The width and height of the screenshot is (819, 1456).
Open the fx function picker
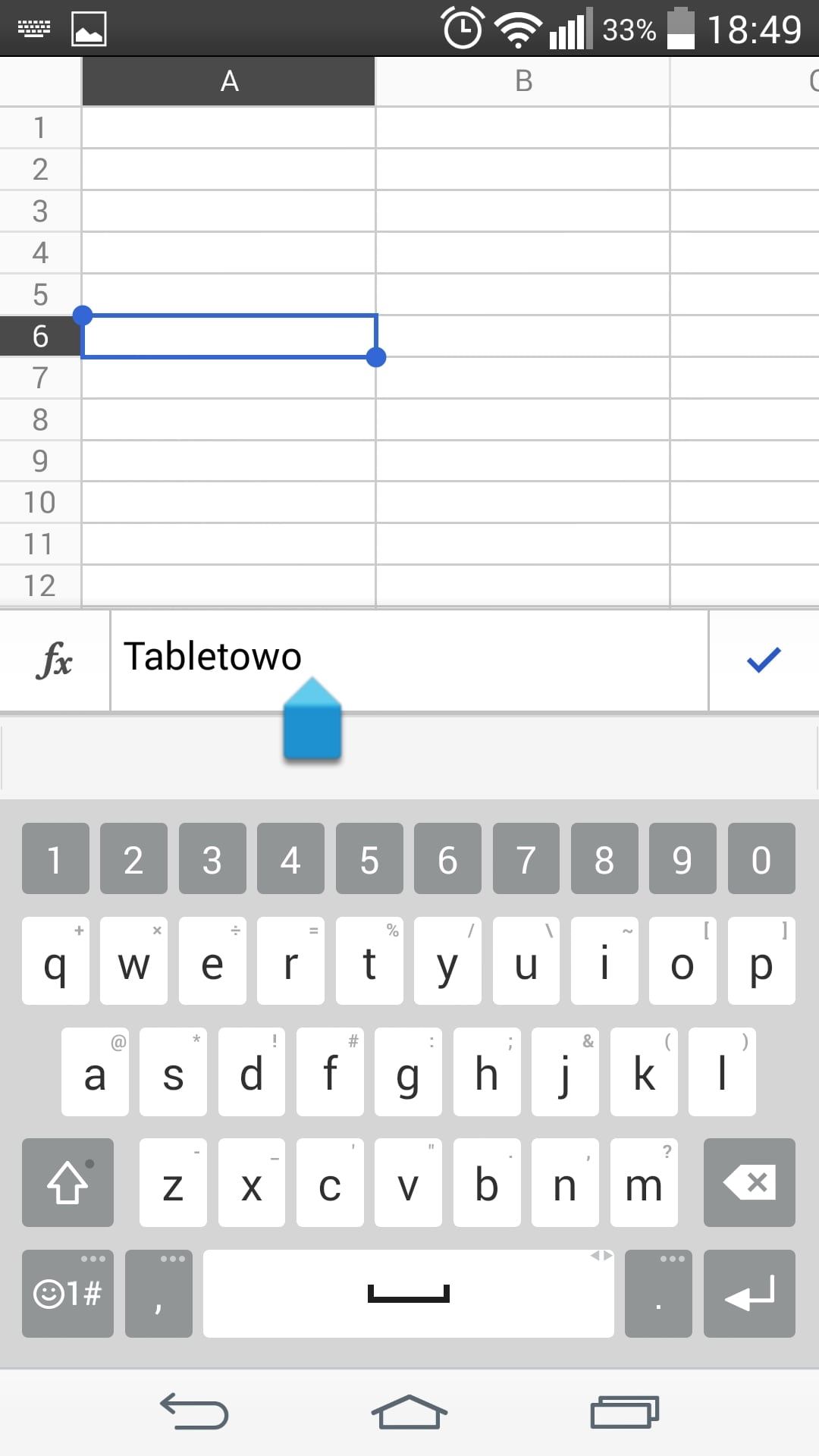click(55, 660)
